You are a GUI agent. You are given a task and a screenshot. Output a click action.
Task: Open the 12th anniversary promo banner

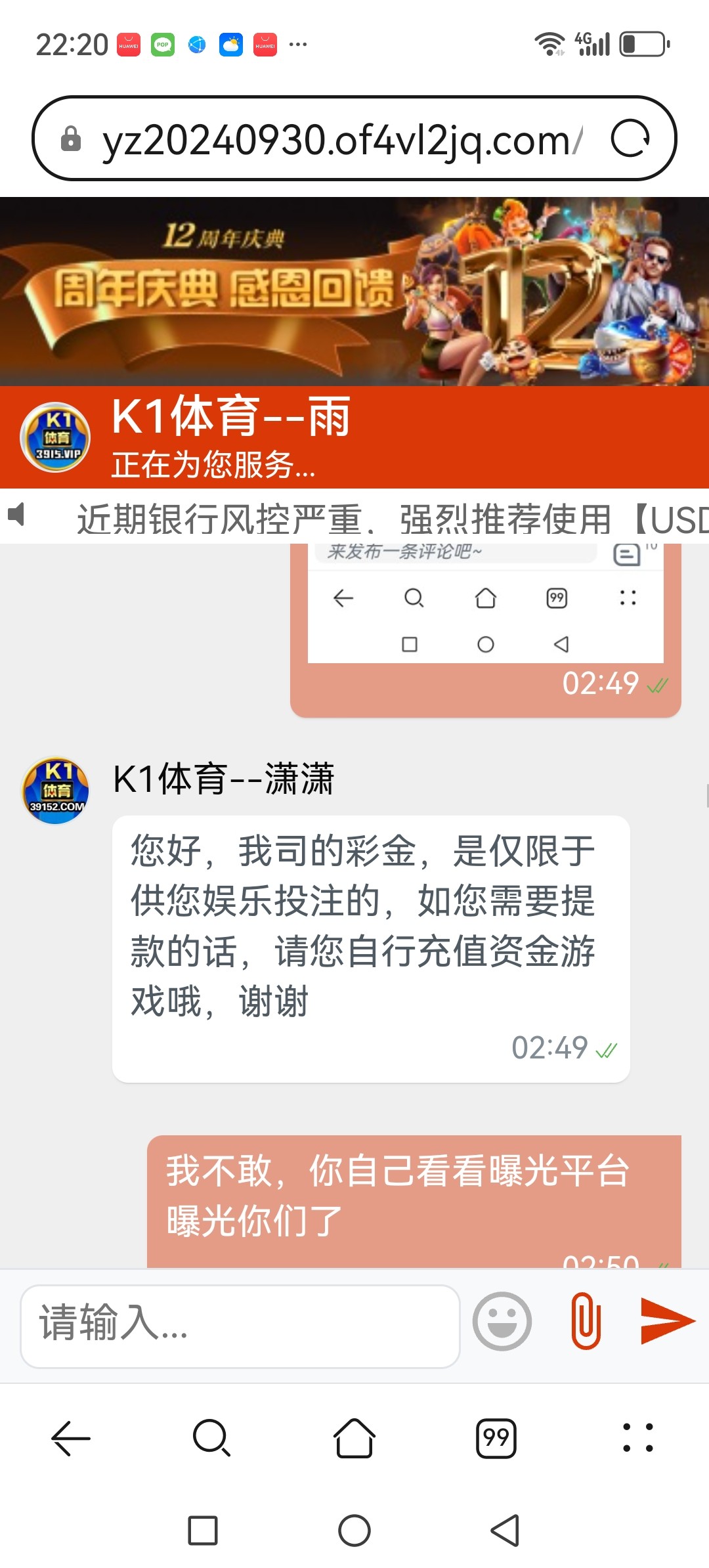click(x=354, y=292)
